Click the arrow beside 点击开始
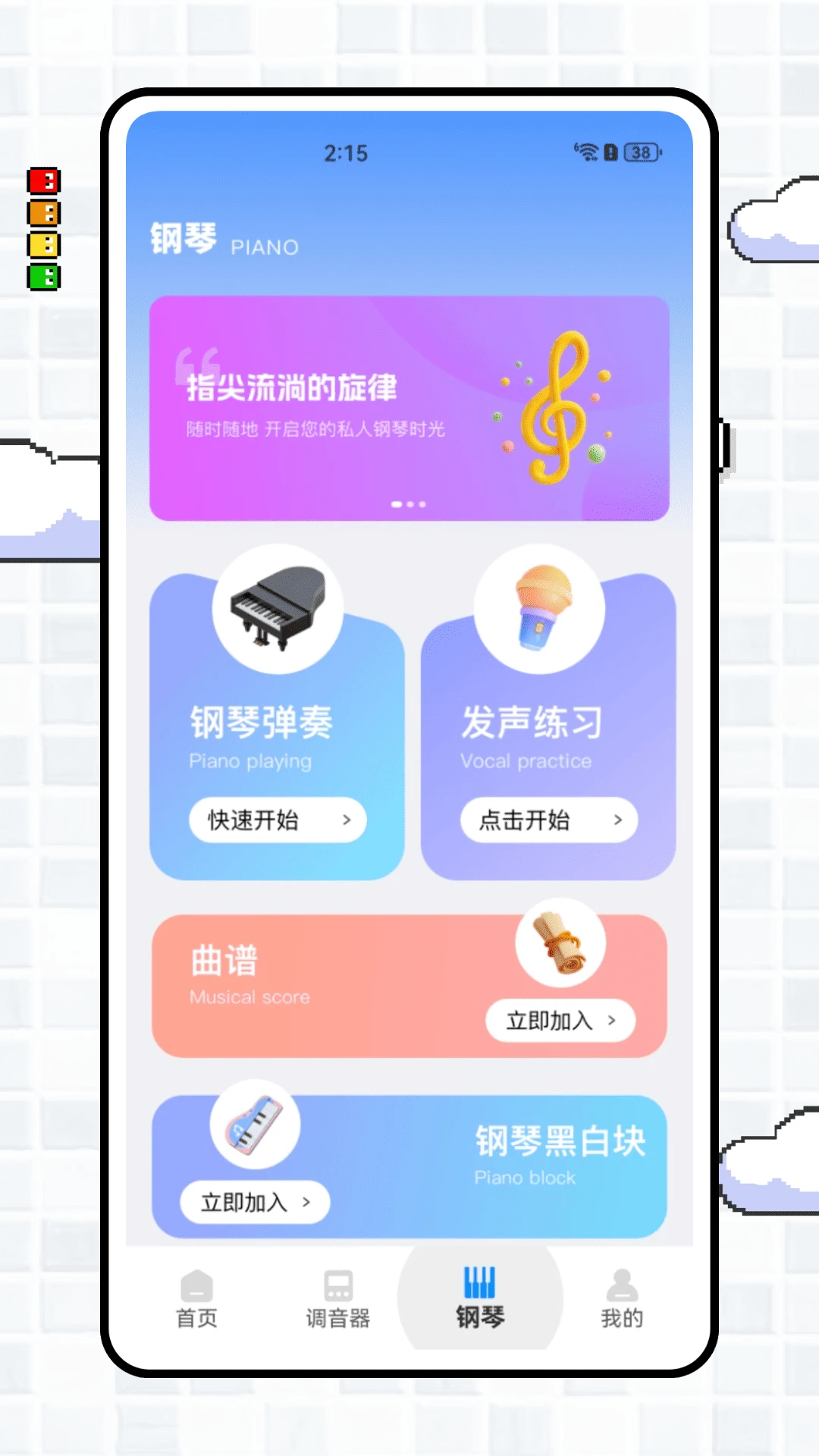The width and height of the screenshot is (819, 1456). pyautogui.click(x=618, y=820)
